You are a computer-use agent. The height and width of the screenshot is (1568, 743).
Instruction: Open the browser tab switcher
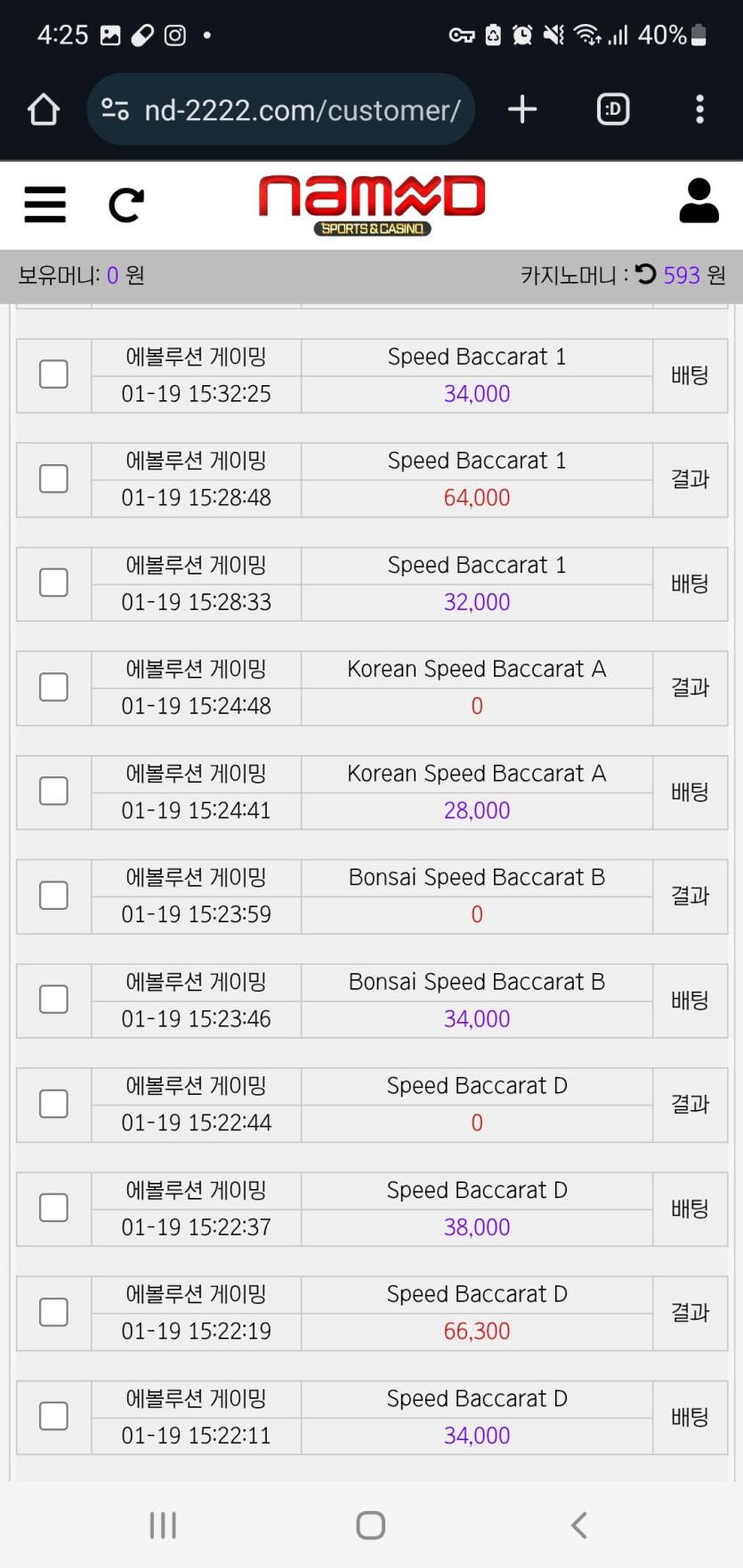[612, 109]
